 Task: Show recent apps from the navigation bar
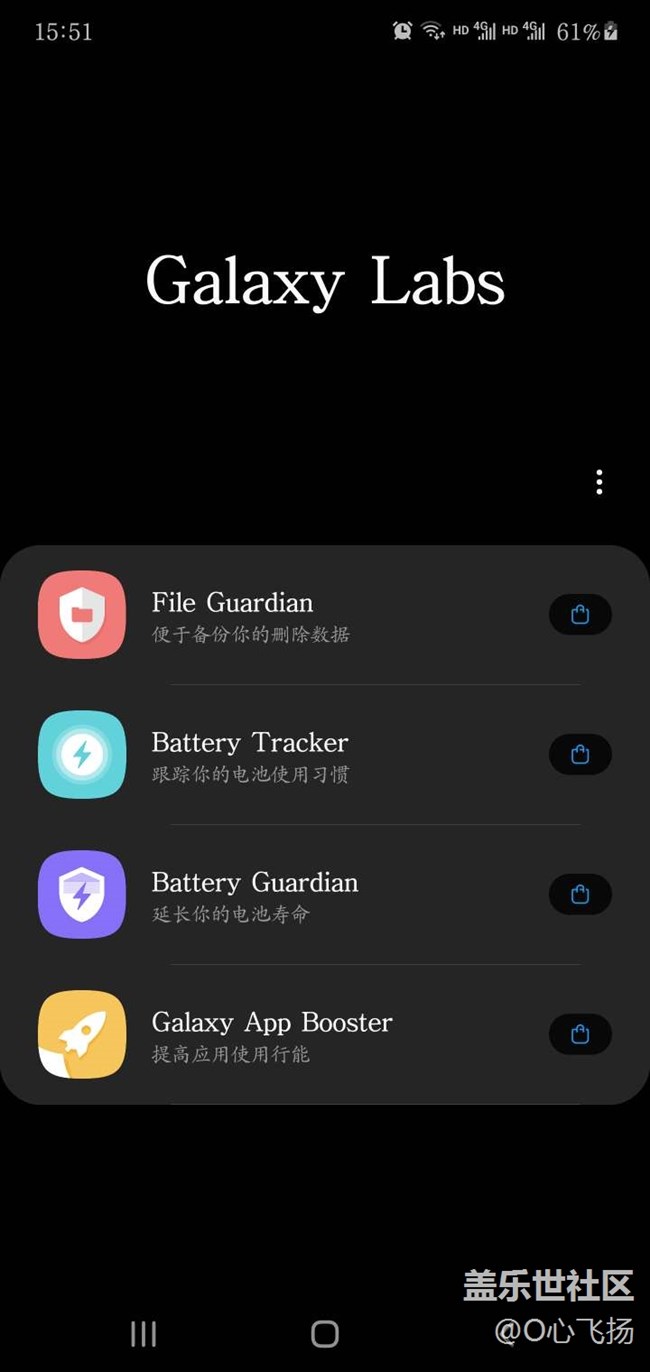point(144,1333)
